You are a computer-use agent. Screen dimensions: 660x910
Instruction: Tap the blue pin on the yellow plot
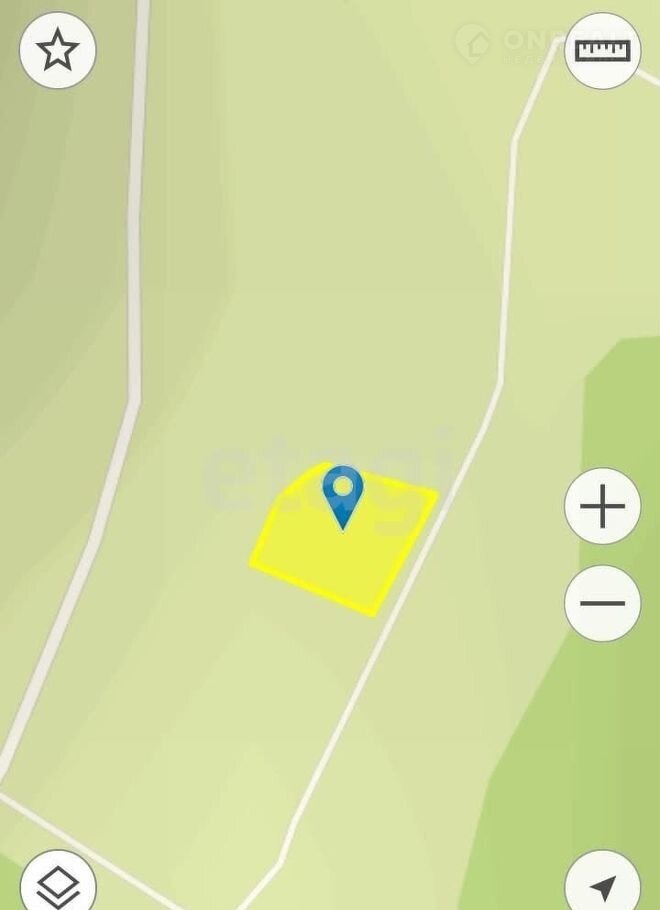click(x=343, y=493)
